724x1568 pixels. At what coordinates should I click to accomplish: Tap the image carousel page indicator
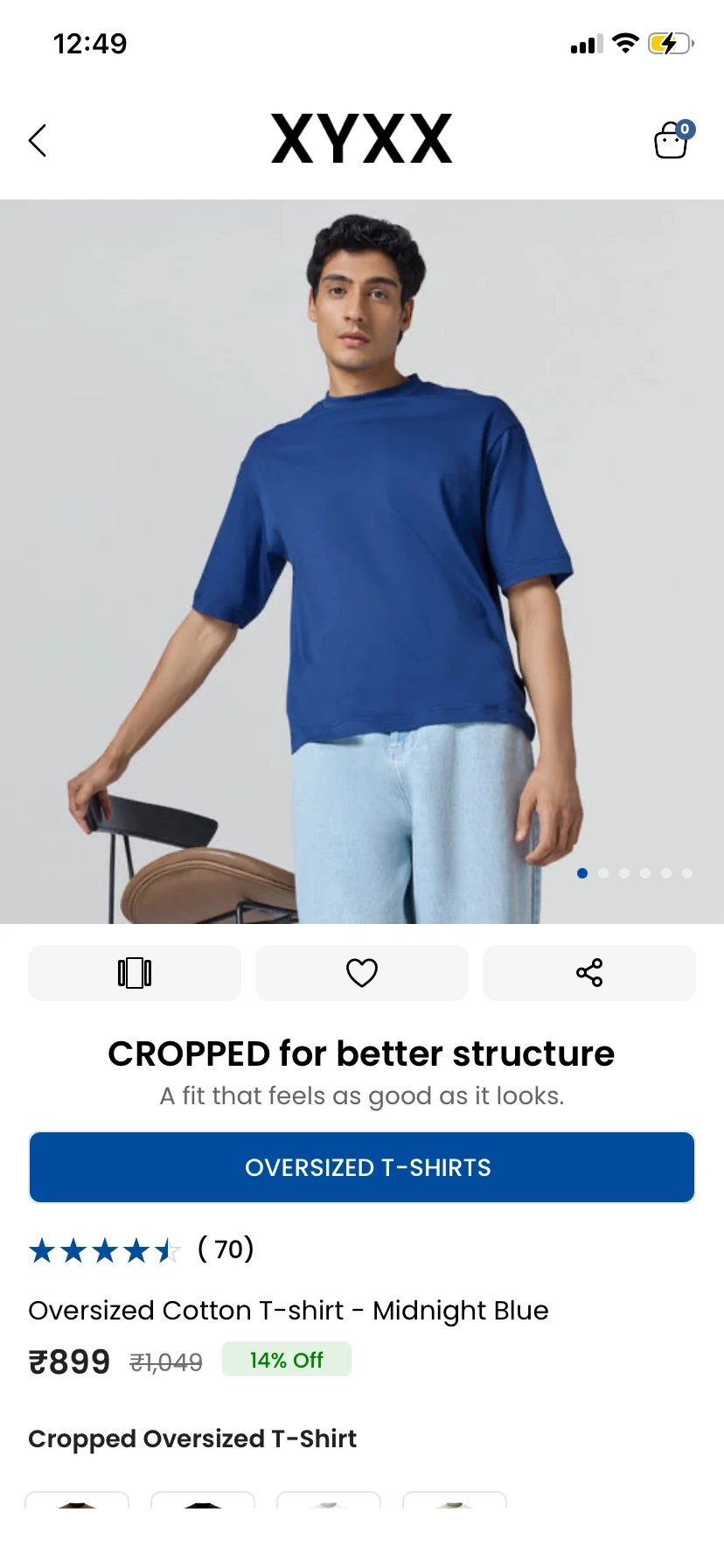click(635, 873)
